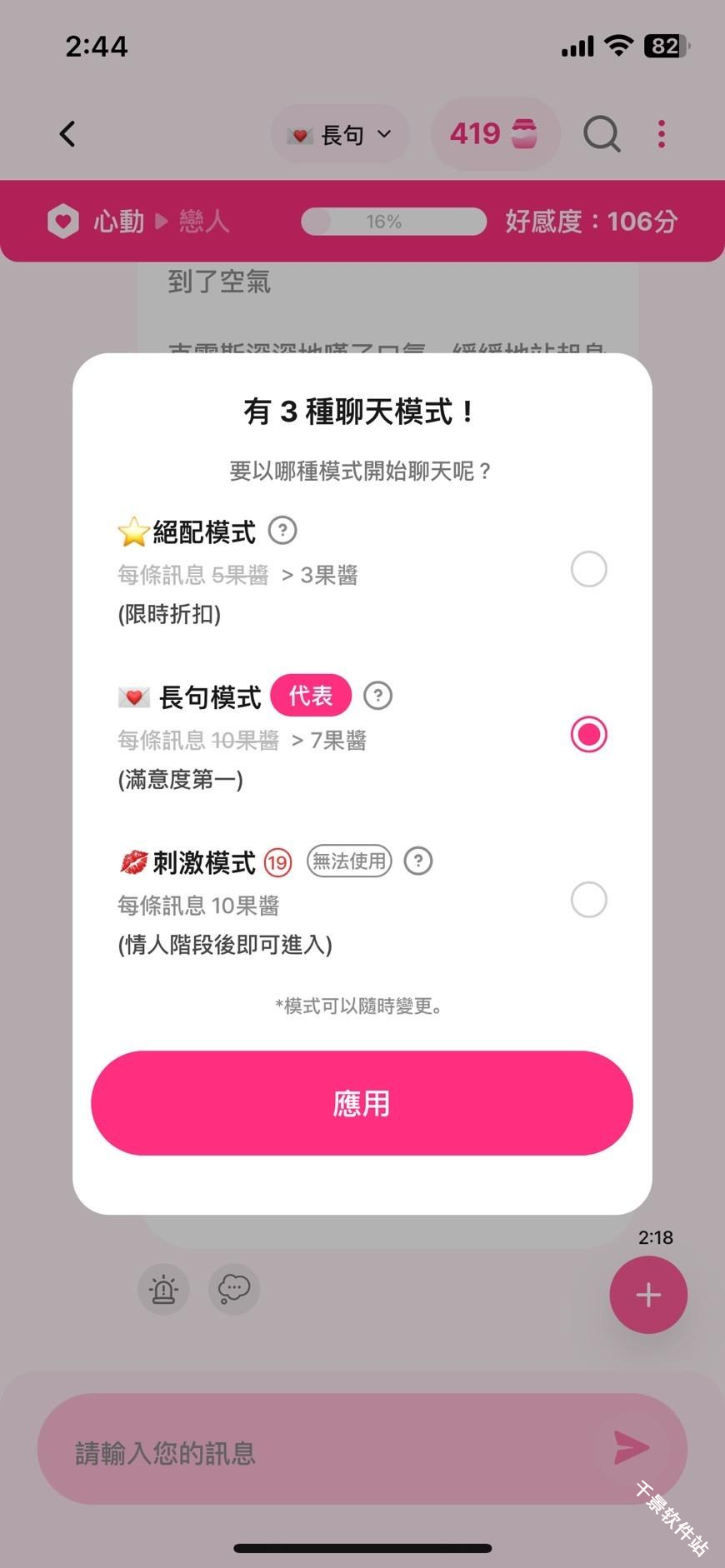Tap the back arrow at top left
This screenshot has width=725, height=1568.
click(x=67, y=133)
